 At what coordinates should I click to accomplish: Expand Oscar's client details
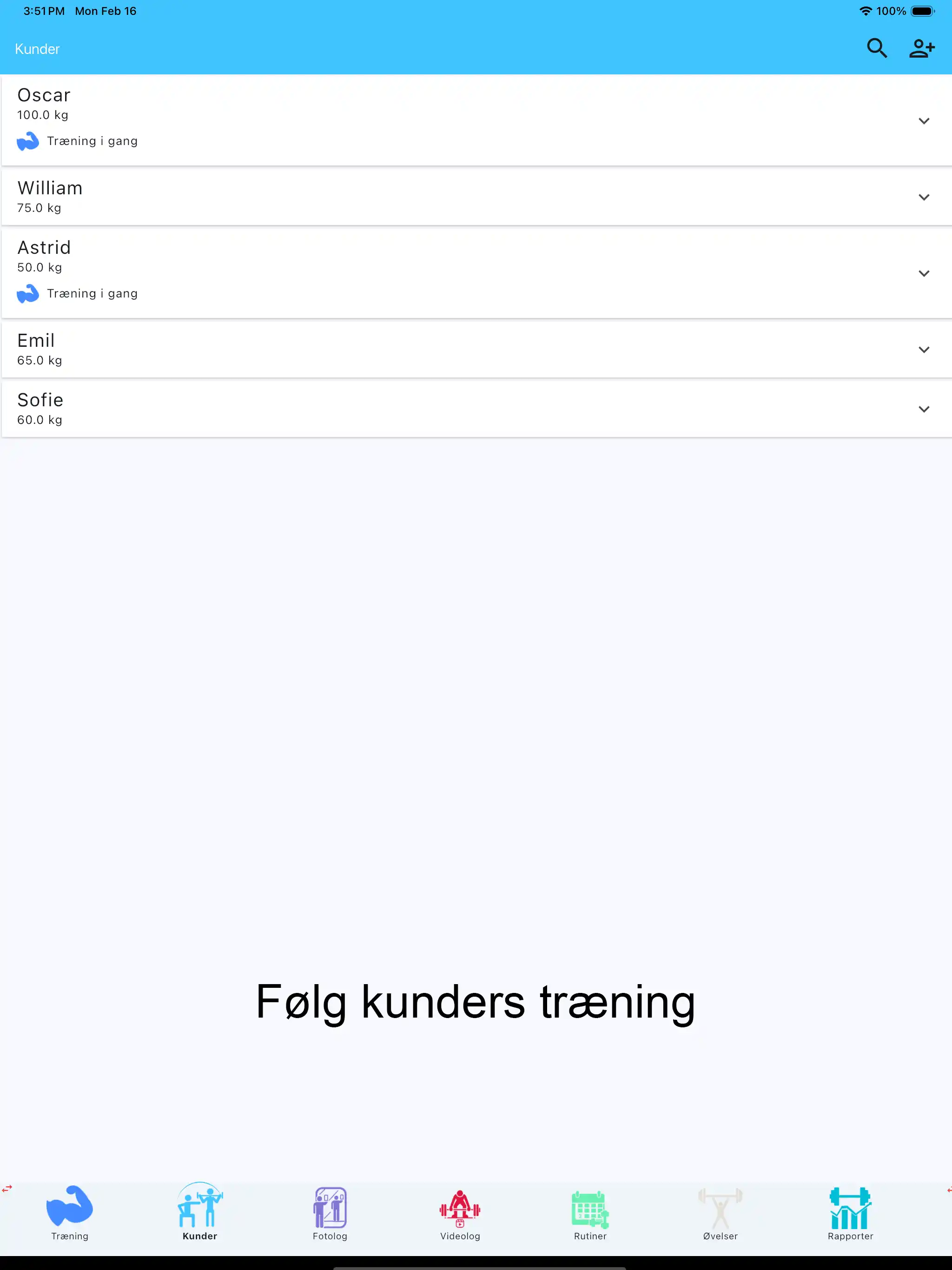tap(925, 120)
